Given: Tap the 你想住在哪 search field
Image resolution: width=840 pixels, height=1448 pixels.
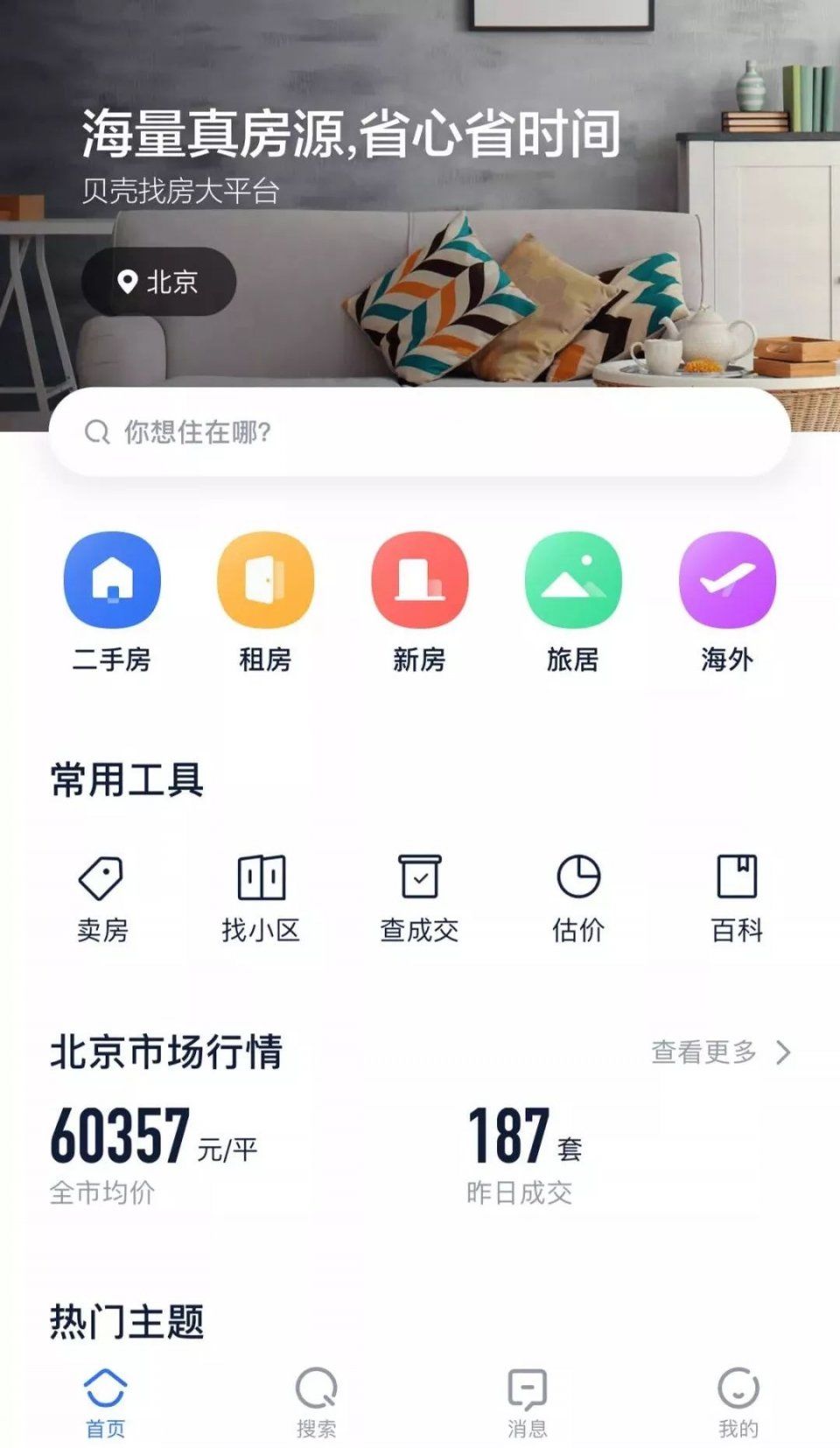Looking at the screenshot, I should [x=420, y=432].
